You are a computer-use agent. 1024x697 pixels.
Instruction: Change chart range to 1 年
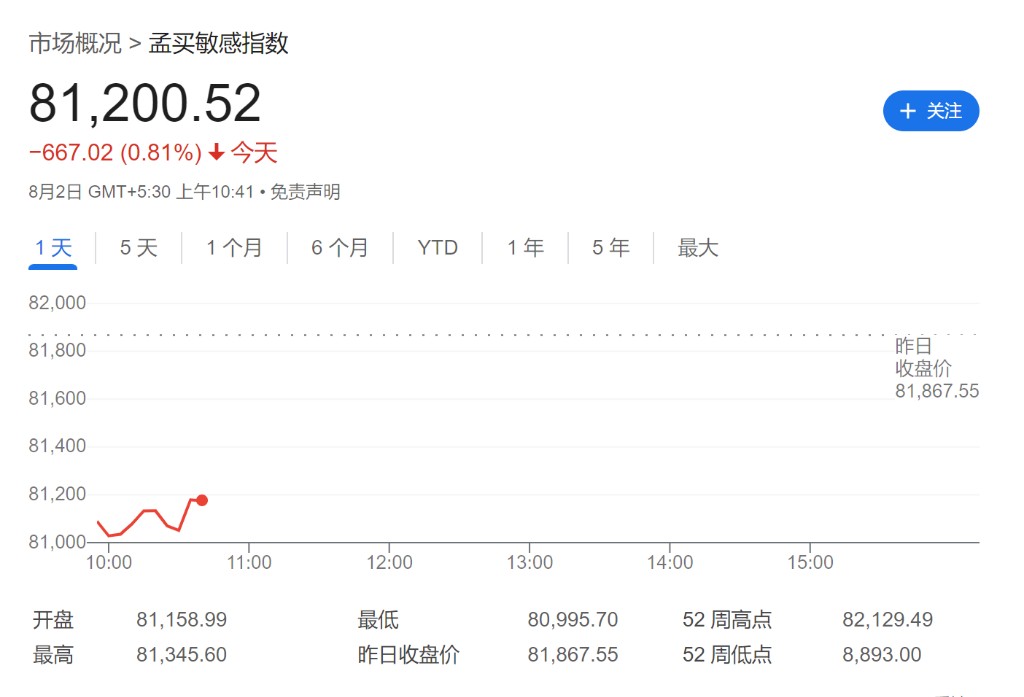click(x=525, y=248)
